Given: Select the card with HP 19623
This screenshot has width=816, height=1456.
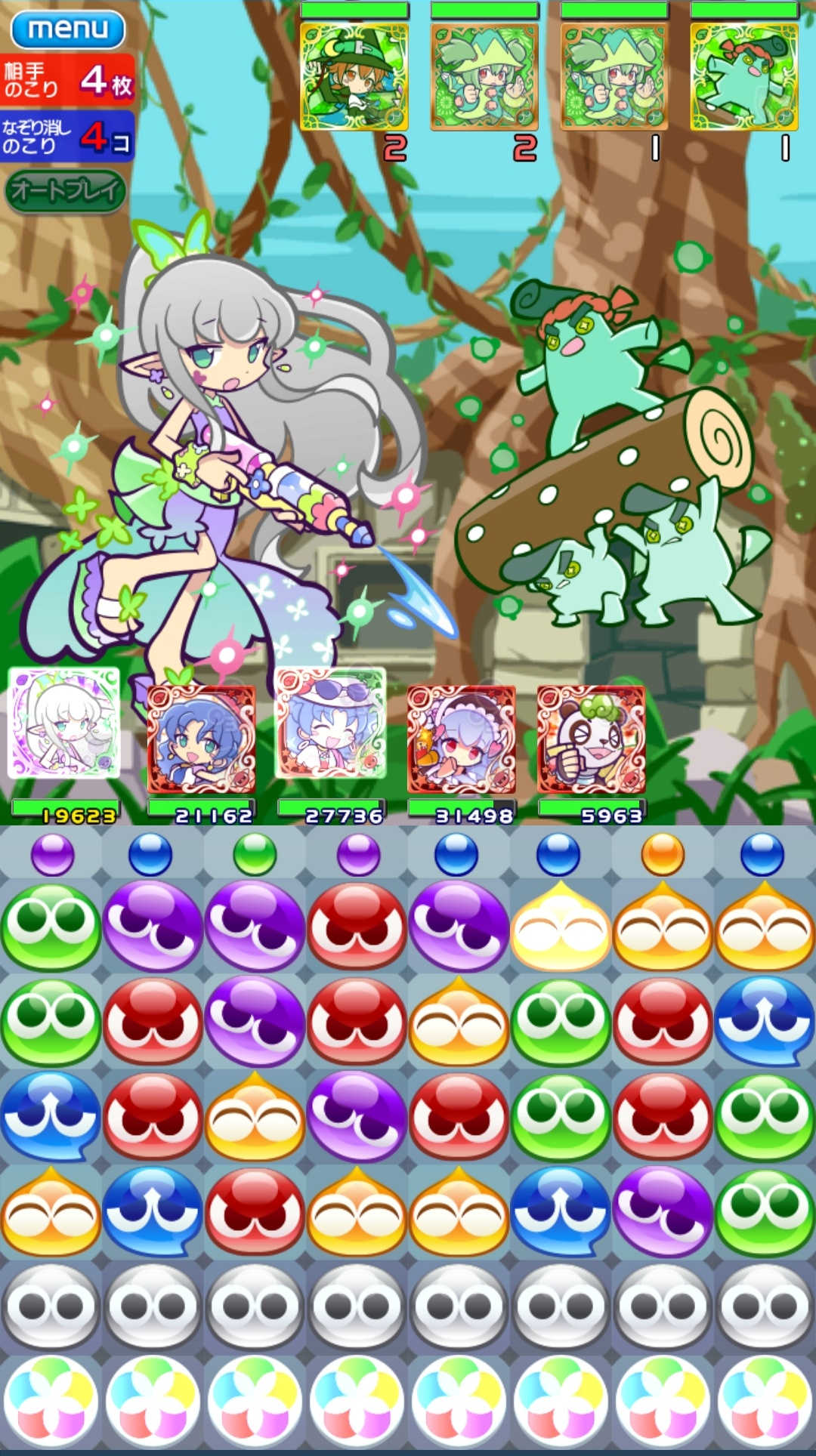Looking at the screenshot, I should pos(64,723).
